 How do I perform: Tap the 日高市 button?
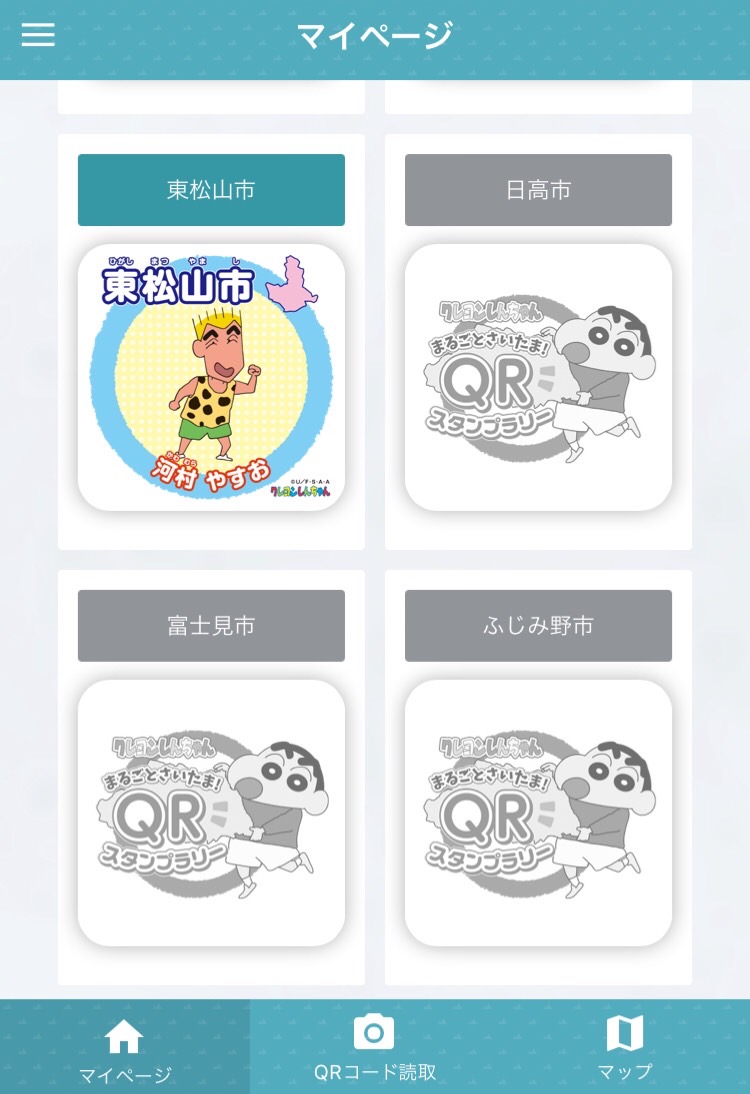(x=538, y=190)
